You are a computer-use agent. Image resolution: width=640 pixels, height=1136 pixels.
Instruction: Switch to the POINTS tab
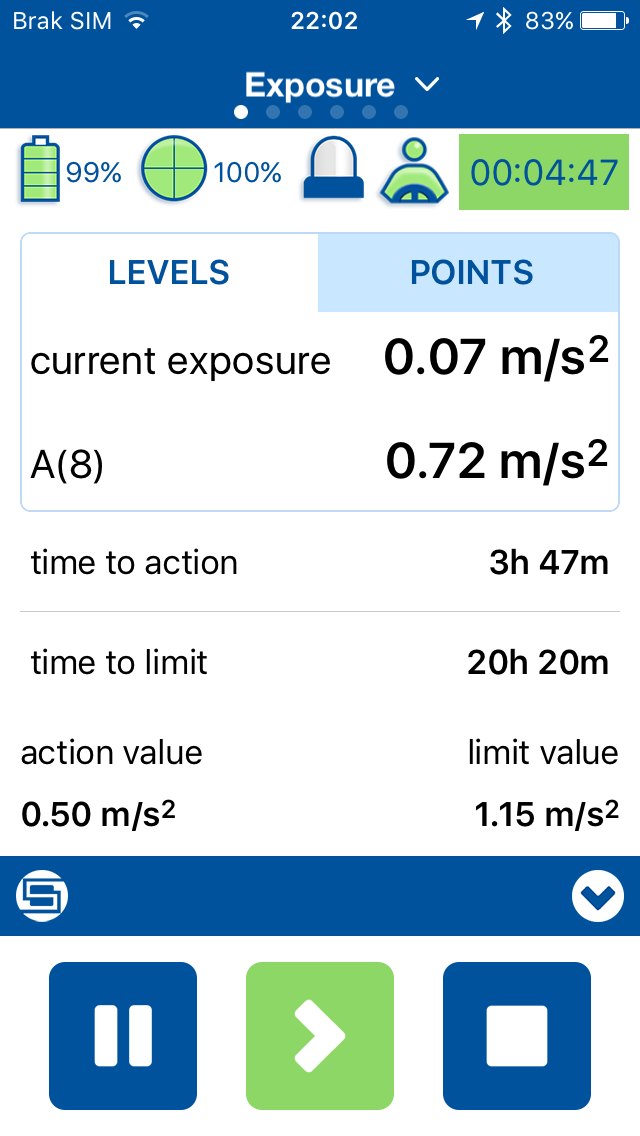coord(468,272)
